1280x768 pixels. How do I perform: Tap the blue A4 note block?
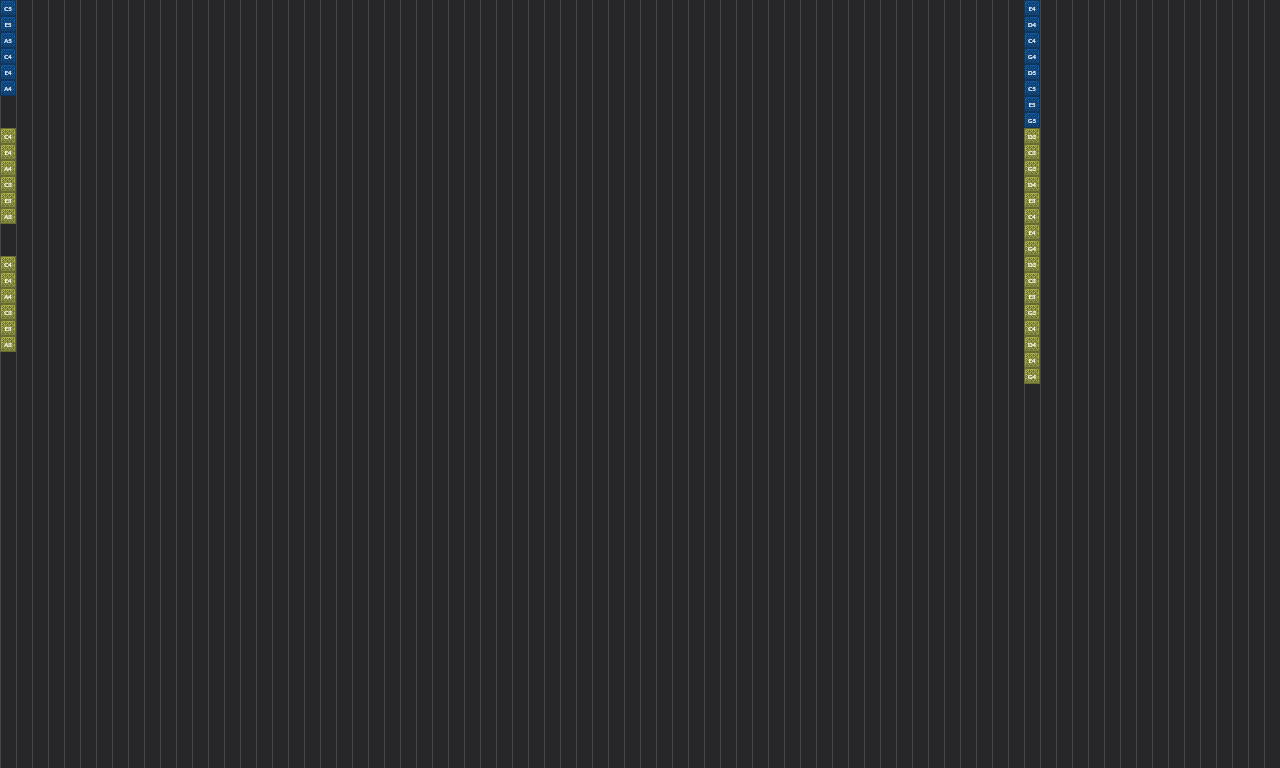[x=8, y=89]
